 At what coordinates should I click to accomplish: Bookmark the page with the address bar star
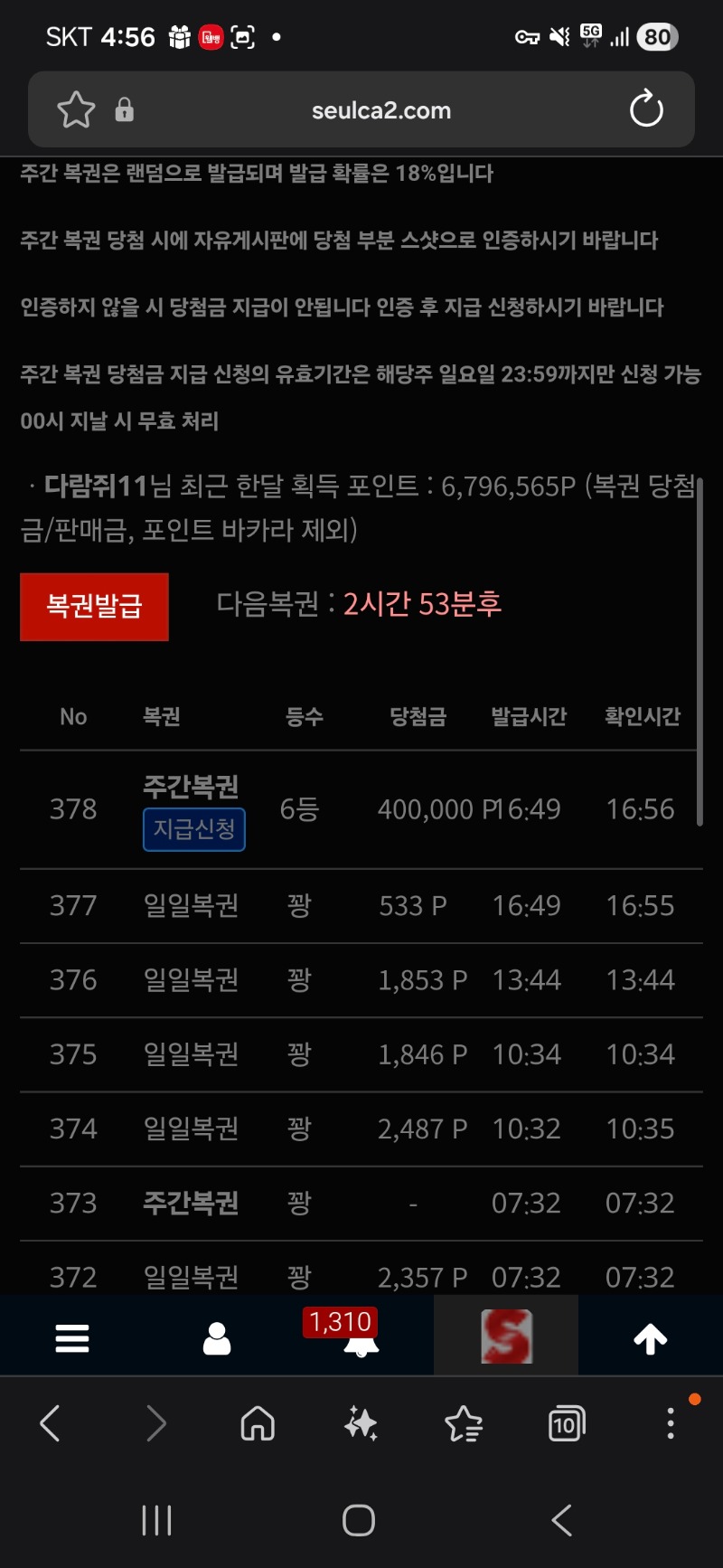(76, 110)
